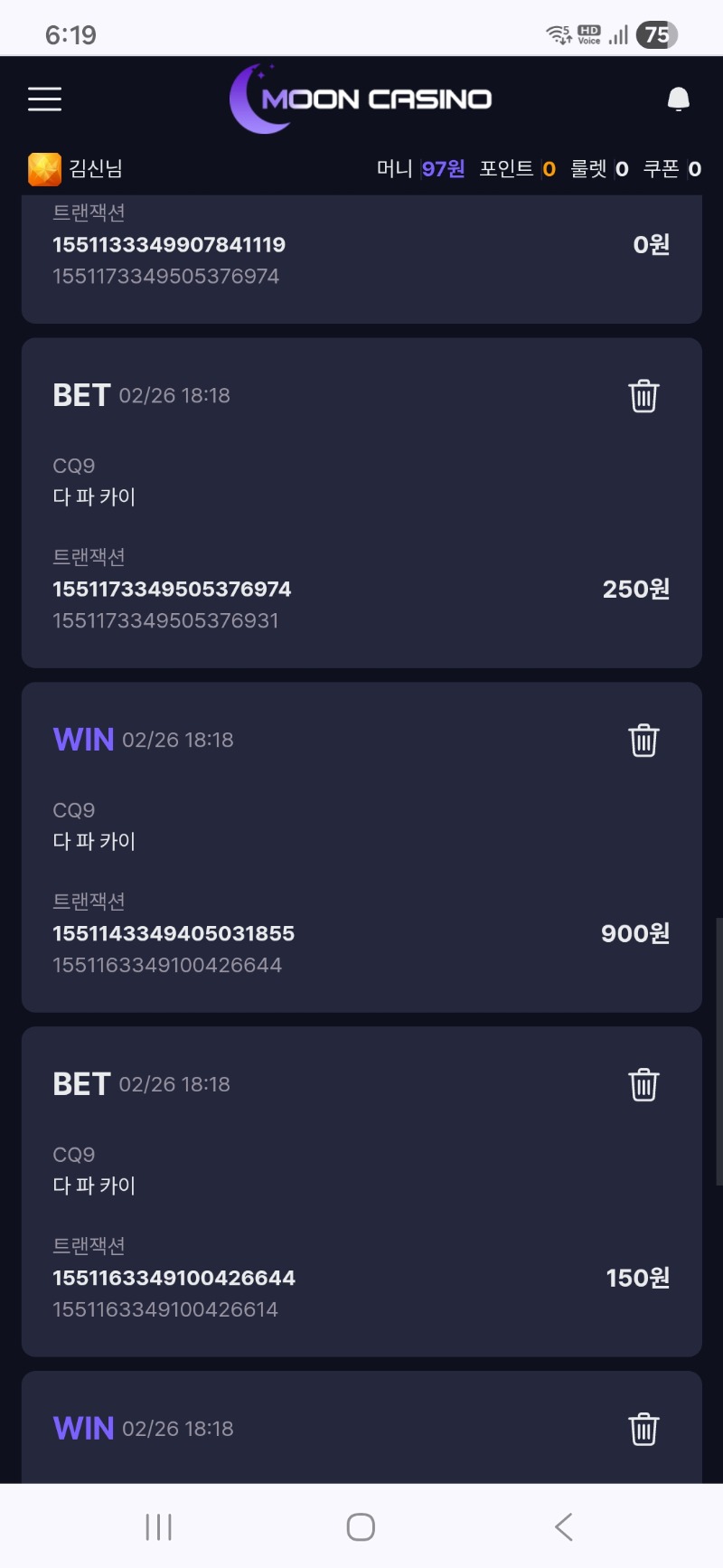Click the 쿠폰 0 counter

coord(673,168)
